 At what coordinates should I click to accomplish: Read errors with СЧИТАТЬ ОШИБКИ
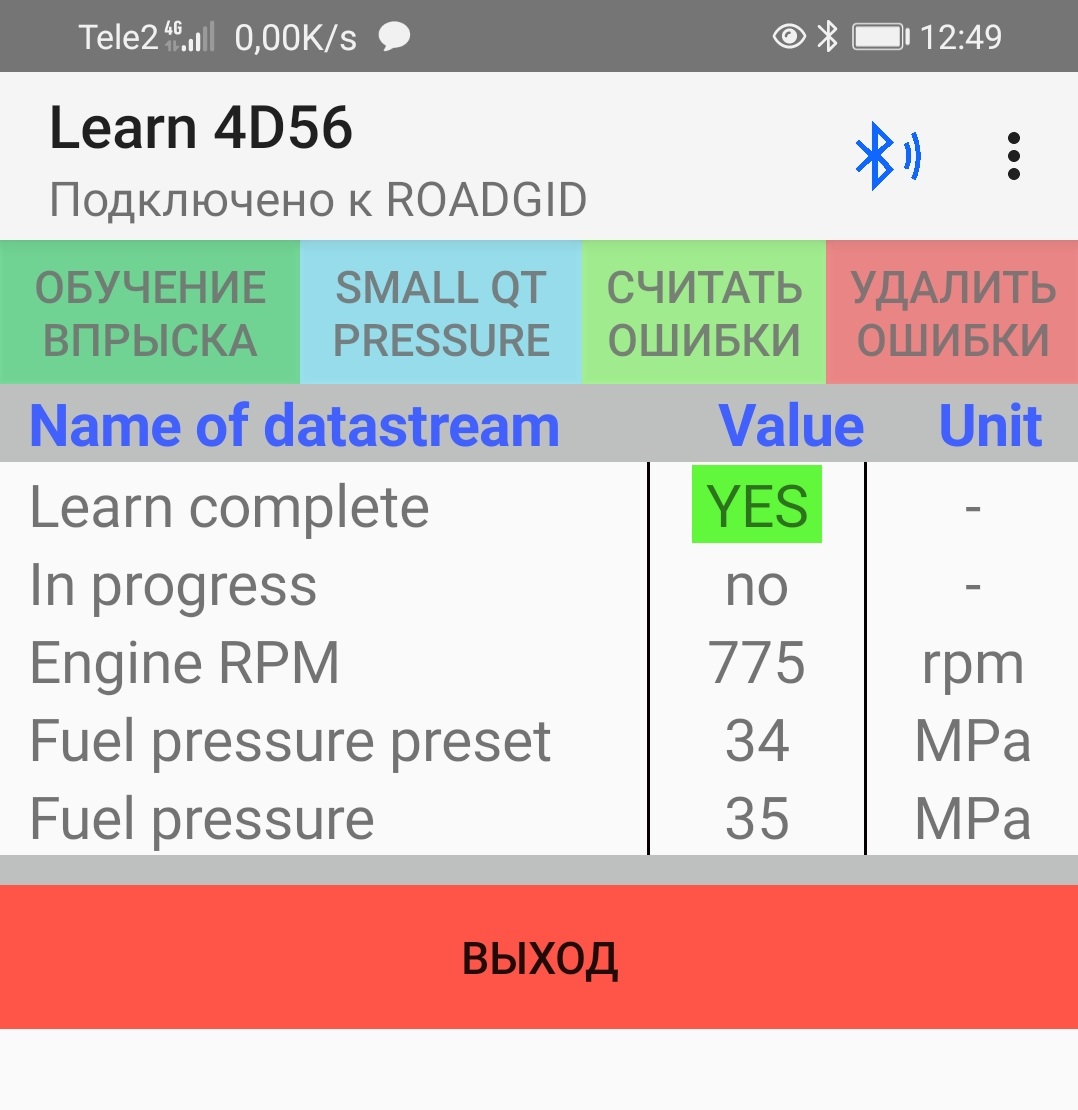coord(704,313)
